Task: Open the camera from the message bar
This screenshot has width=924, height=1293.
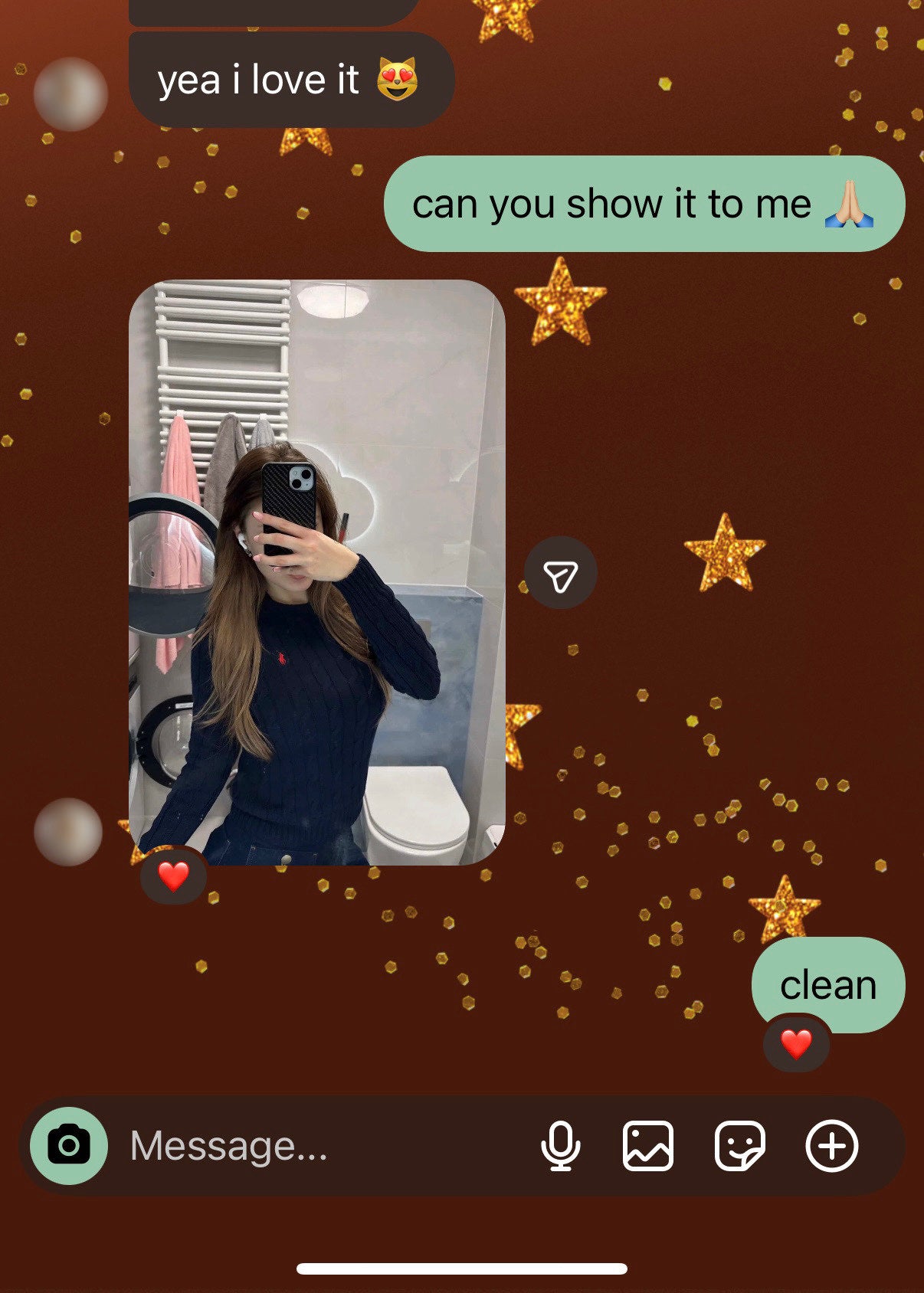Action: click(69, 1146)
